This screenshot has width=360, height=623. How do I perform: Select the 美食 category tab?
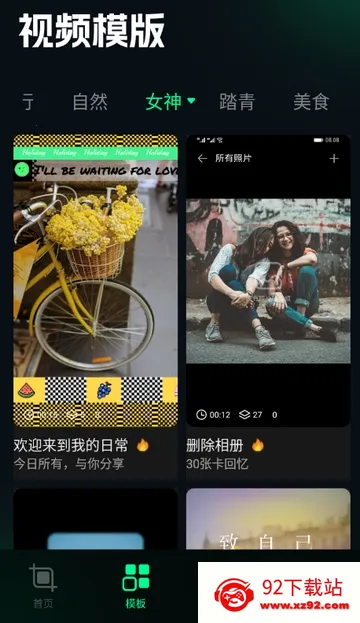point(311,102)
